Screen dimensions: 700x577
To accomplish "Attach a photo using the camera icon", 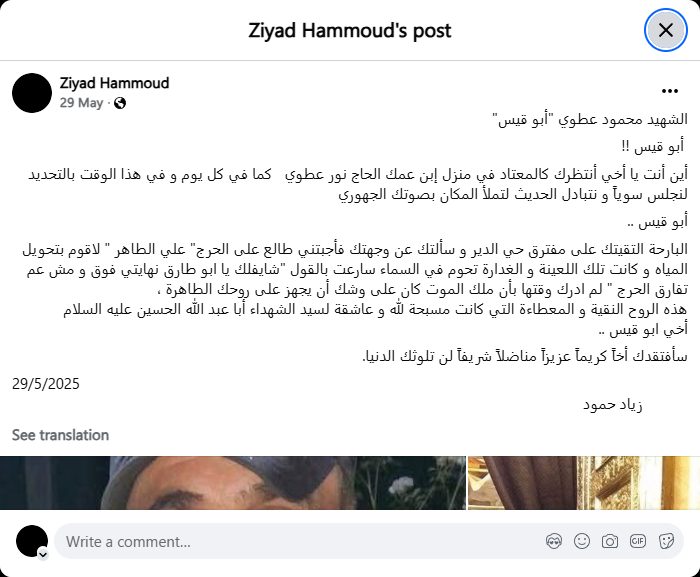I will 609,542.
